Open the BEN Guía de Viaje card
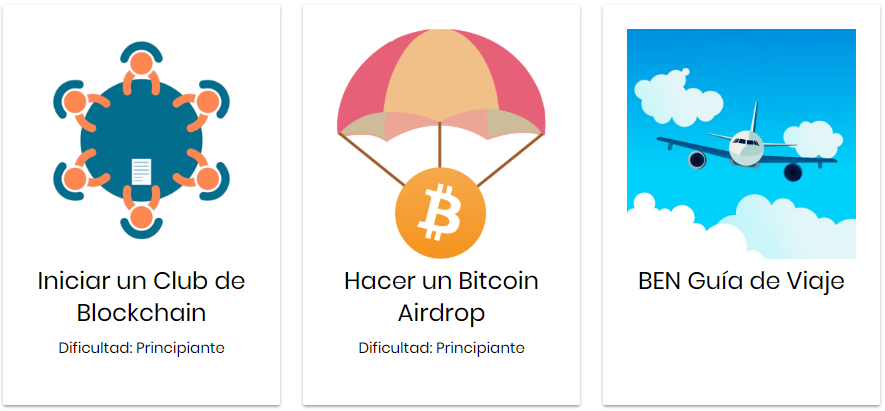This screenshot has width=885, height=411. click(x=741, y=281)
